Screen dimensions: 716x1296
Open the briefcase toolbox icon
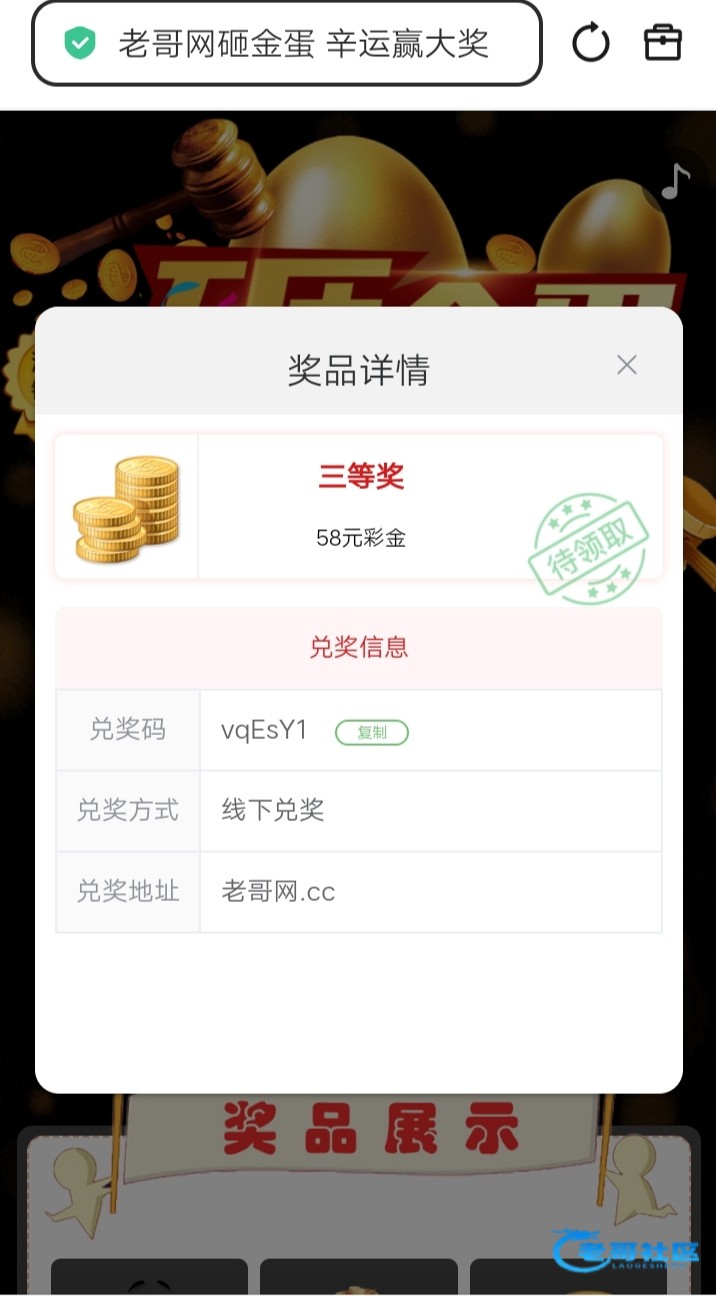tap(662, 44)
